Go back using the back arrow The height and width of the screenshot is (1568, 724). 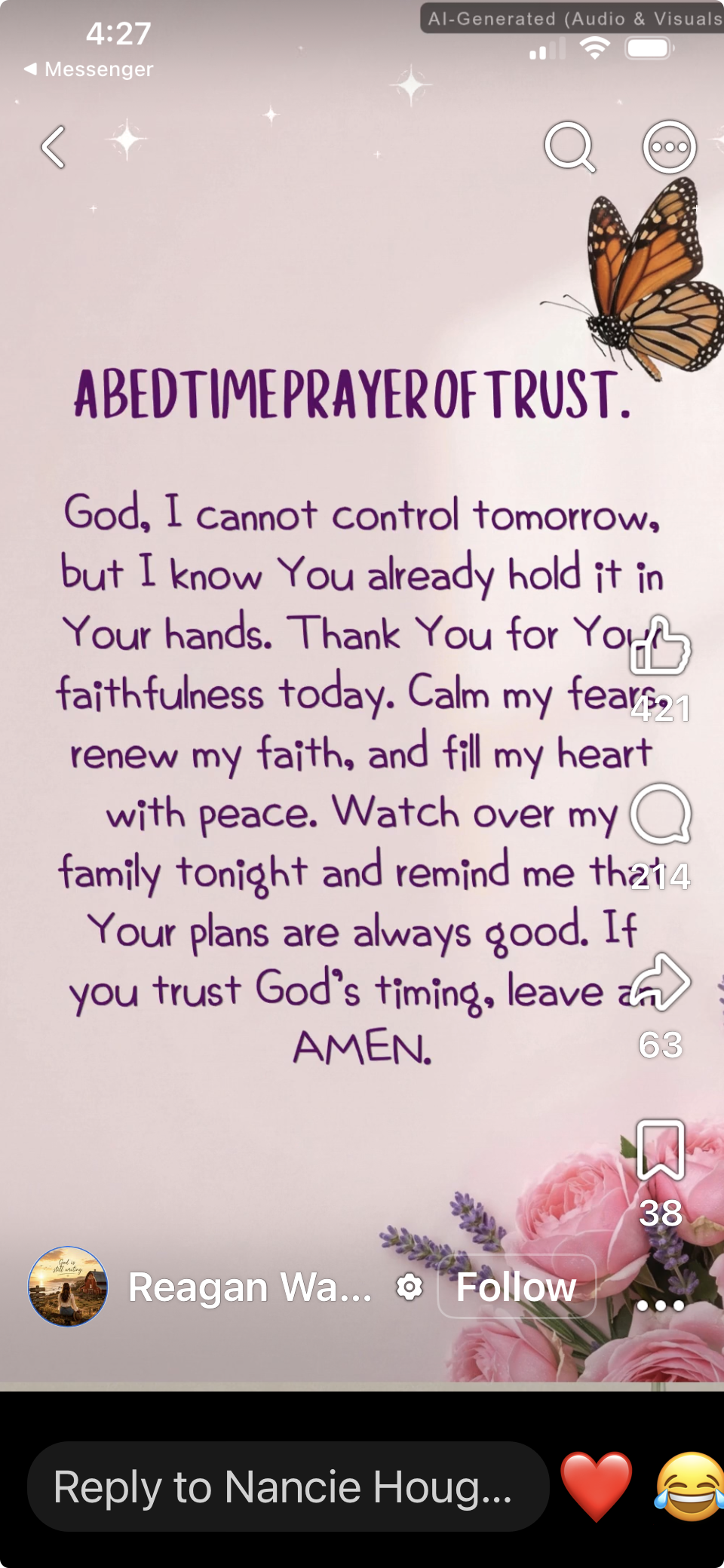pyautogui.click(x=53, y=146)
